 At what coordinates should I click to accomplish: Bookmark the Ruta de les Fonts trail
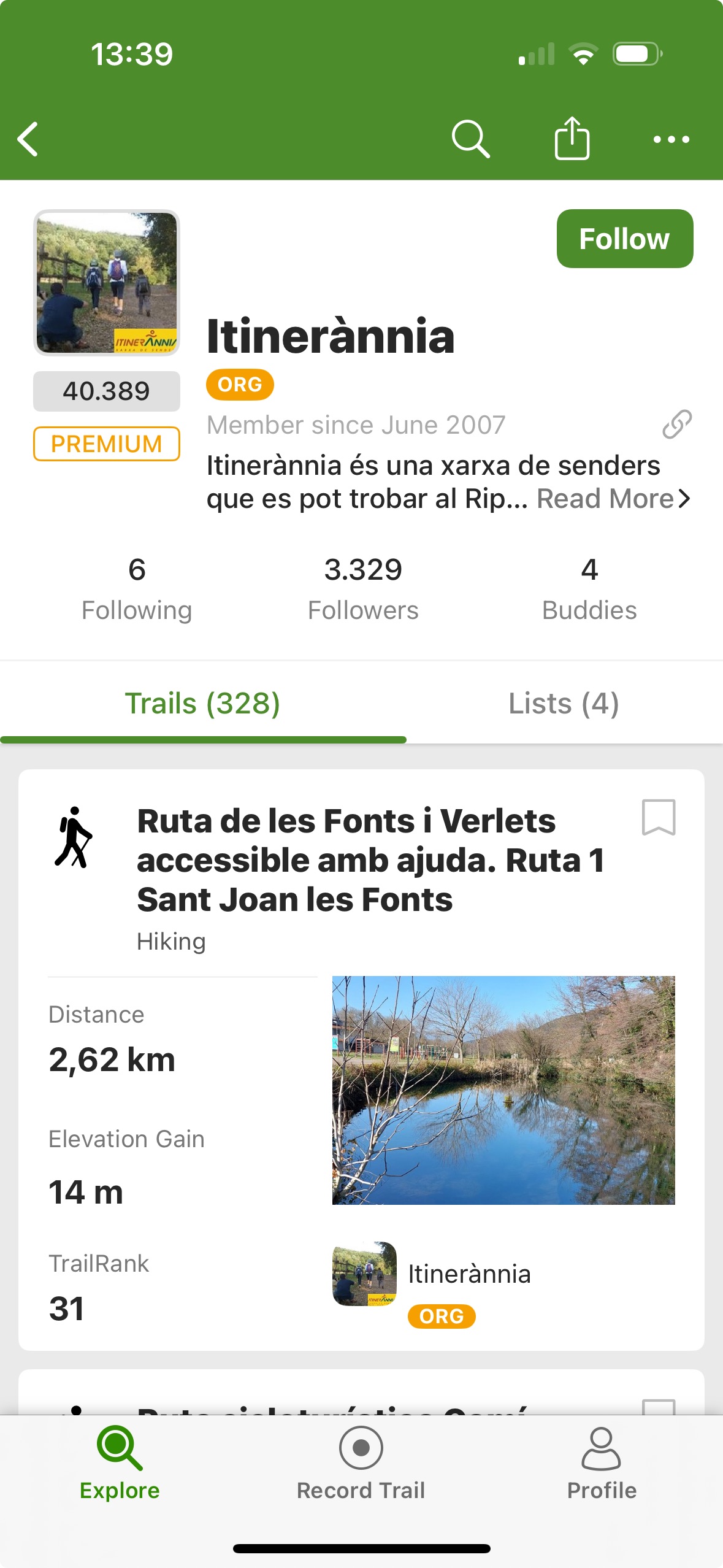(658, 817)
